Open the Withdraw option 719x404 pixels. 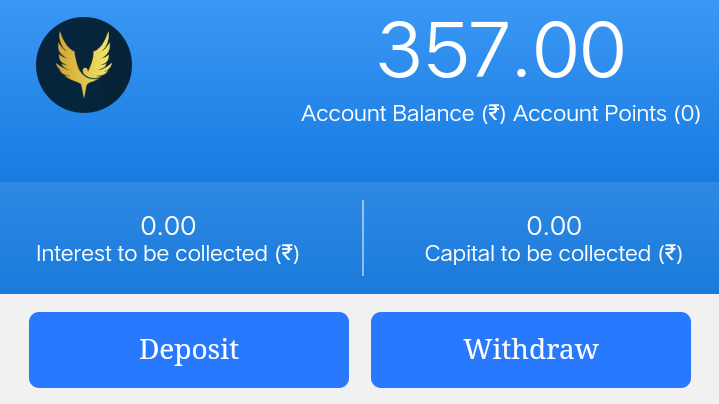[530, 349]
